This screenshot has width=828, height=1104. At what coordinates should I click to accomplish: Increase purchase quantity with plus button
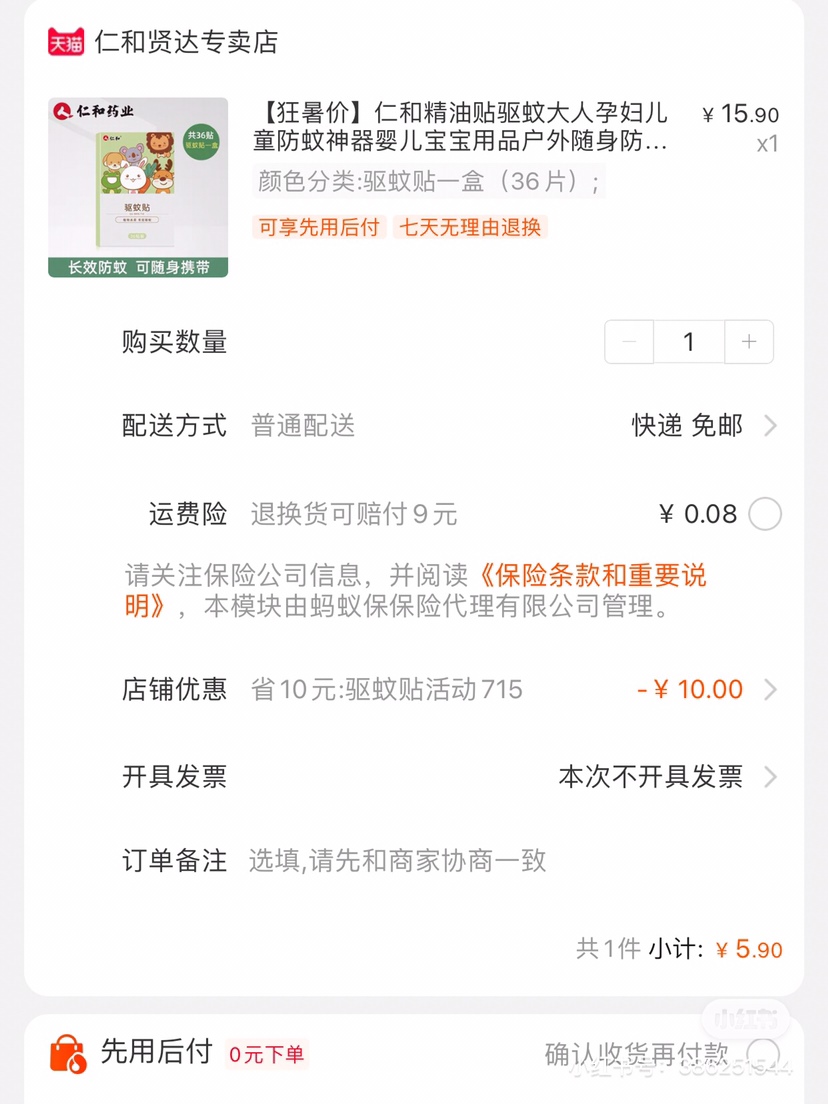click(748, 342)
